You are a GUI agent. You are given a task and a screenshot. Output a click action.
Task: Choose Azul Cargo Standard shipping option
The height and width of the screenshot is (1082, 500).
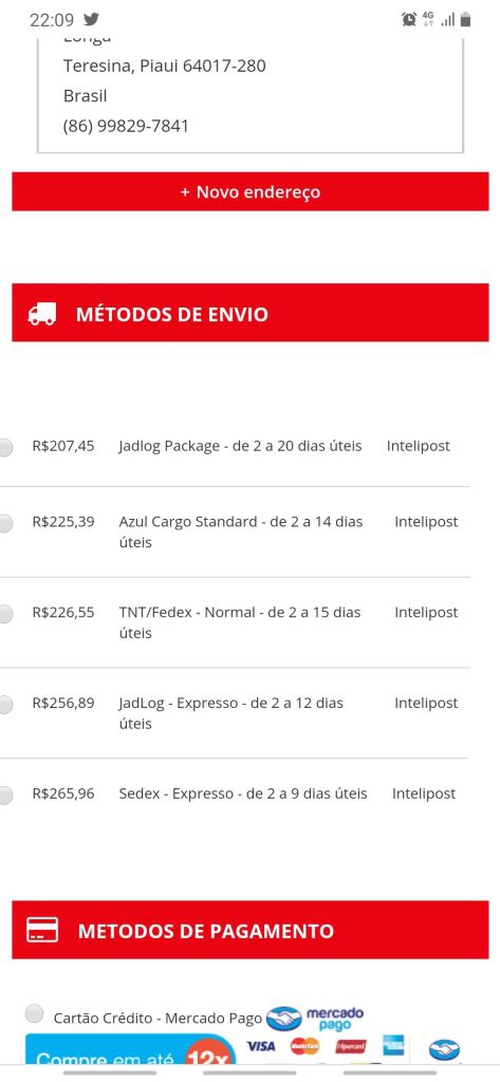click(x=4, y=524)
